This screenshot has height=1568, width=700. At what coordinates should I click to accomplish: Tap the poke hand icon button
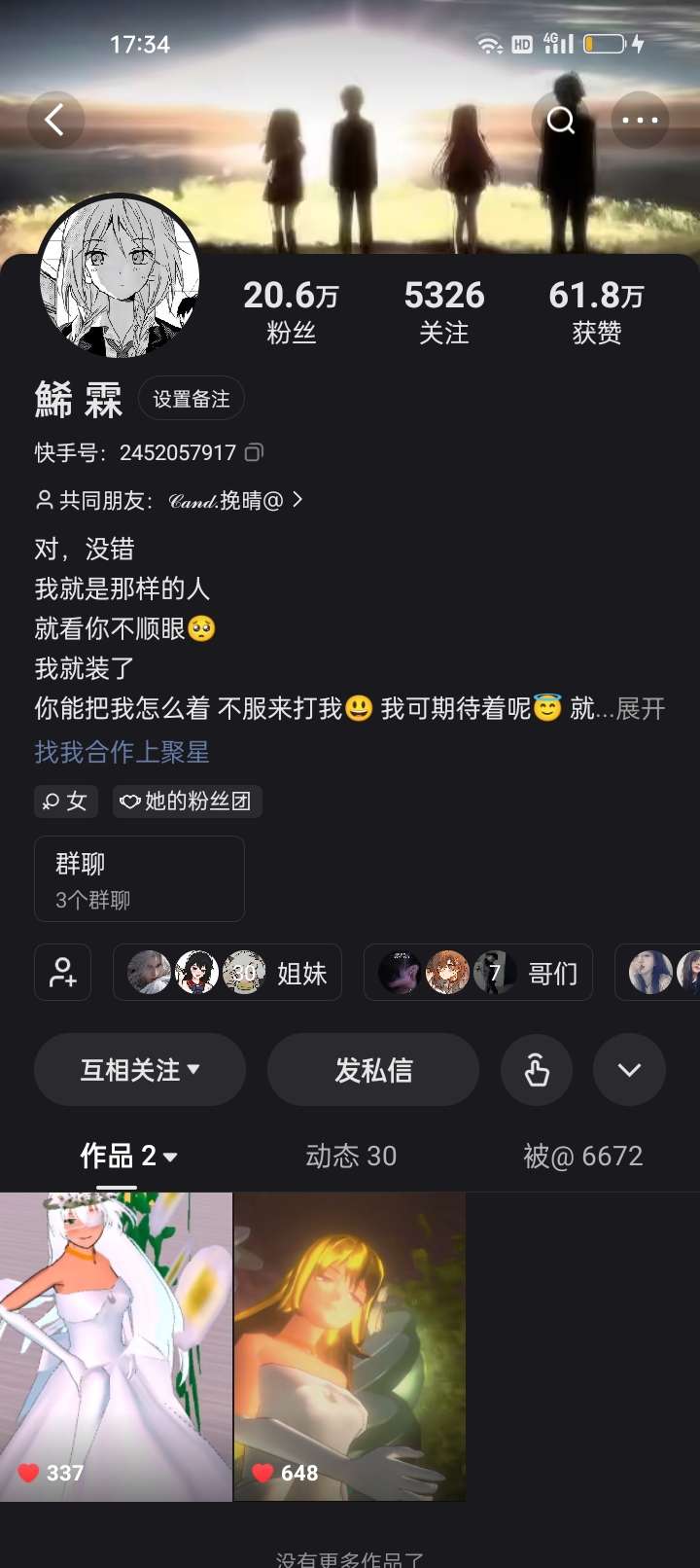click(x=537, y=1070)
